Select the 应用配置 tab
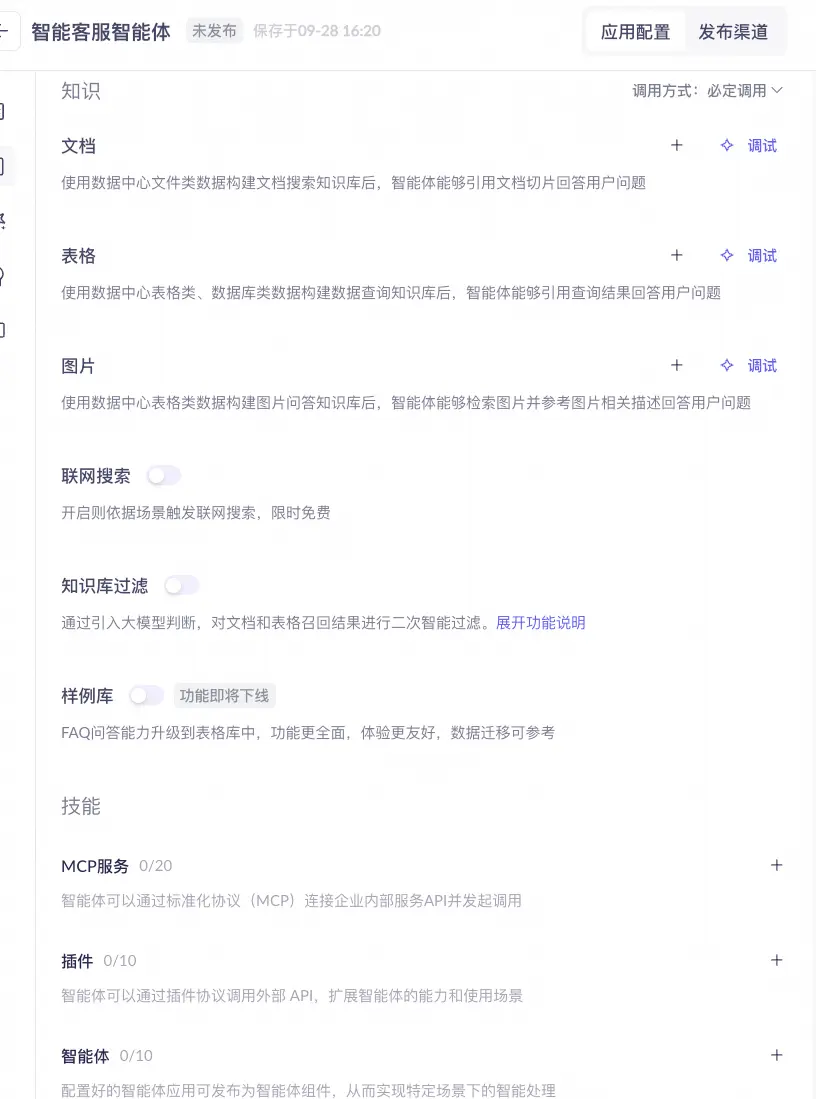The image size is (816, 1099). pyautogui.click(x=635, y=32)
